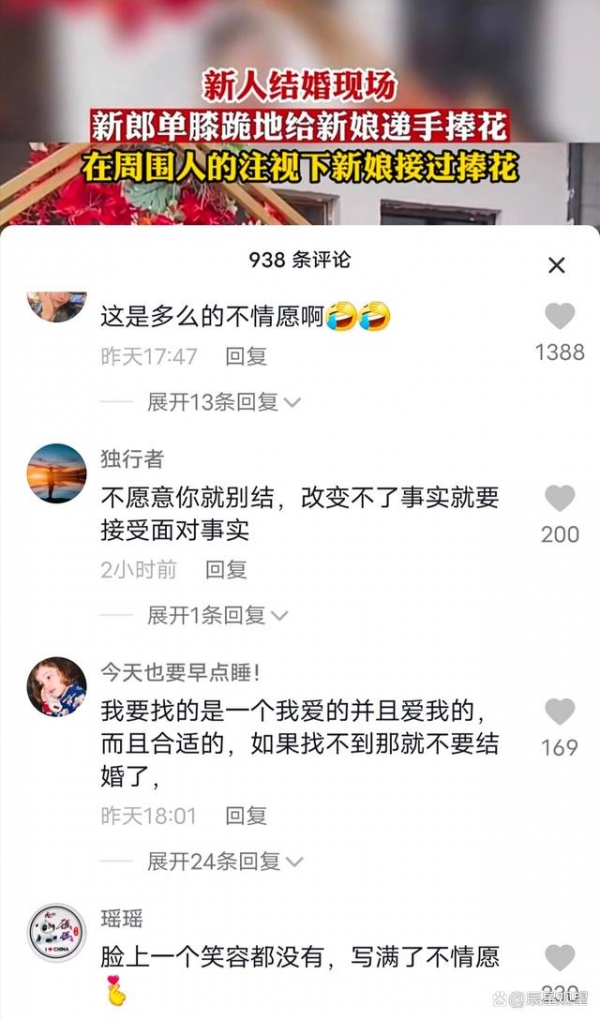The width and height of the screenshot is (600, 1020).
Task: Like 今天也要早点睡!'s comment
Action: [560, 711]
